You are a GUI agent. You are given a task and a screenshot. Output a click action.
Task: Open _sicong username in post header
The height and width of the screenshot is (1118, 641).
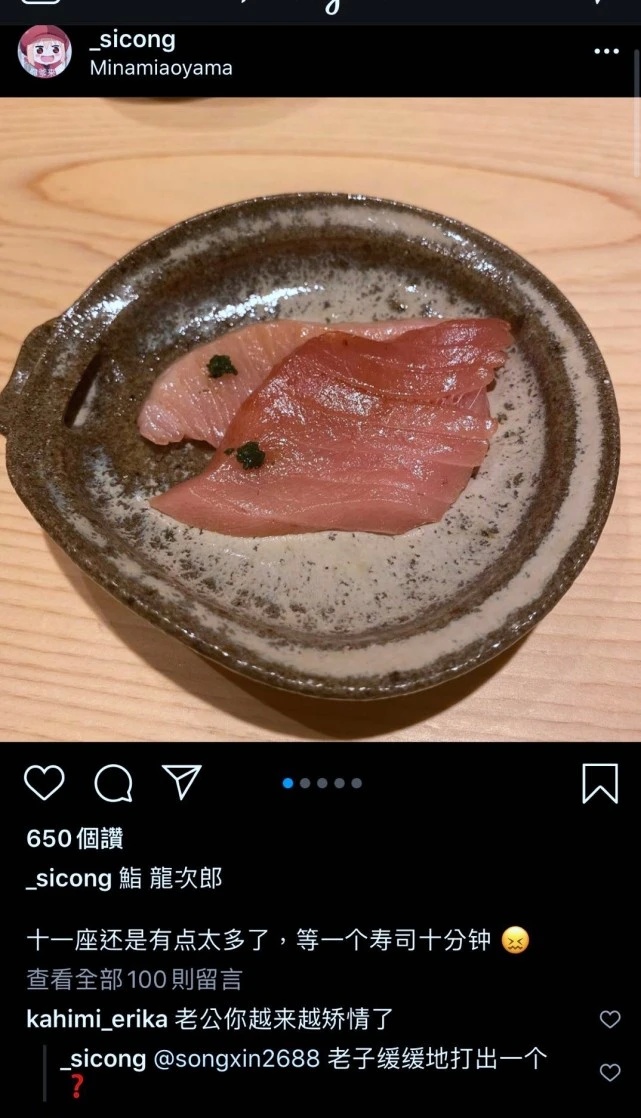coord(132,40)
